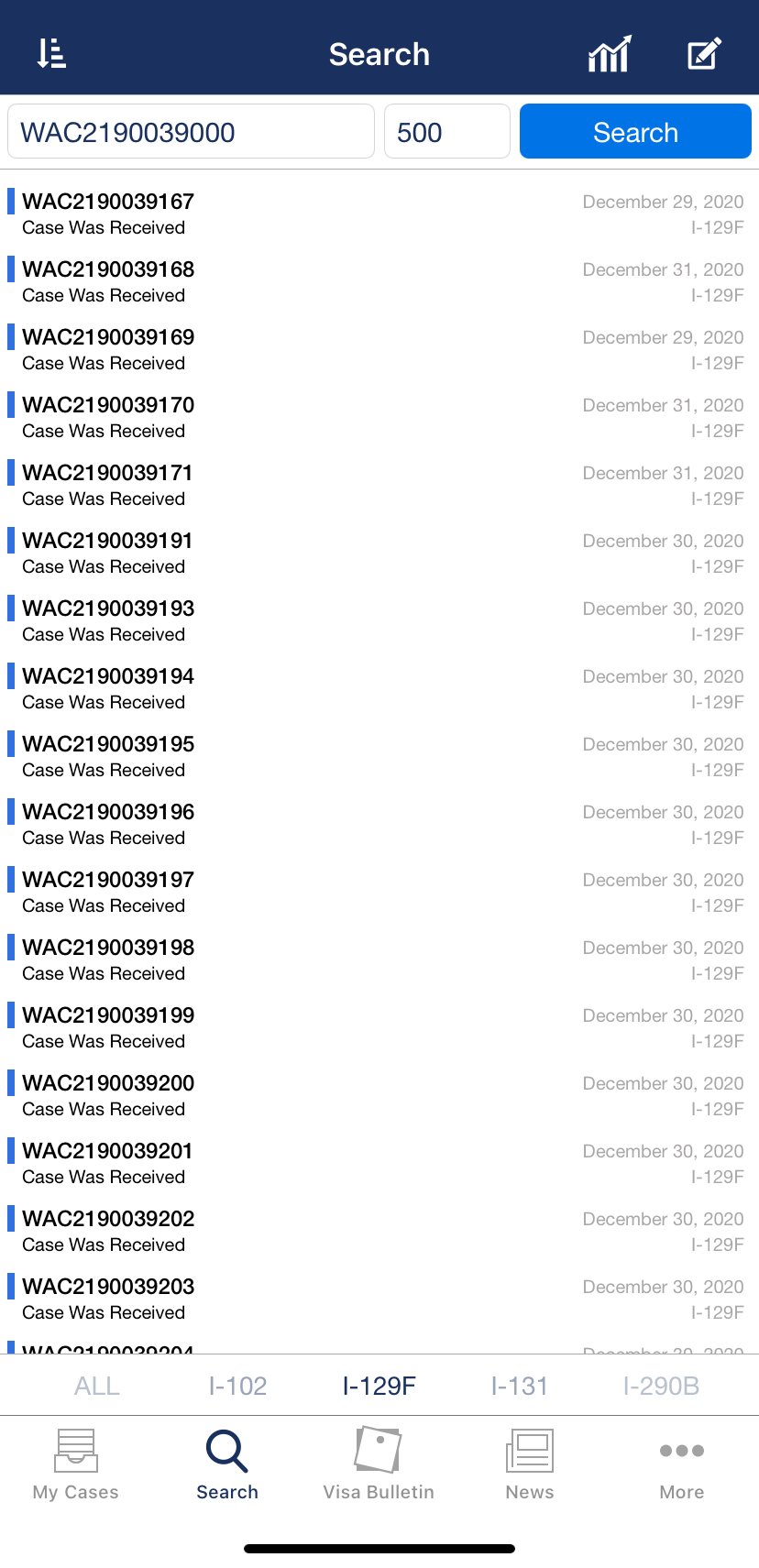The image size is (759, 1568).
Task: Open case WAC2190039167
Action: click(x=379, y=214)
